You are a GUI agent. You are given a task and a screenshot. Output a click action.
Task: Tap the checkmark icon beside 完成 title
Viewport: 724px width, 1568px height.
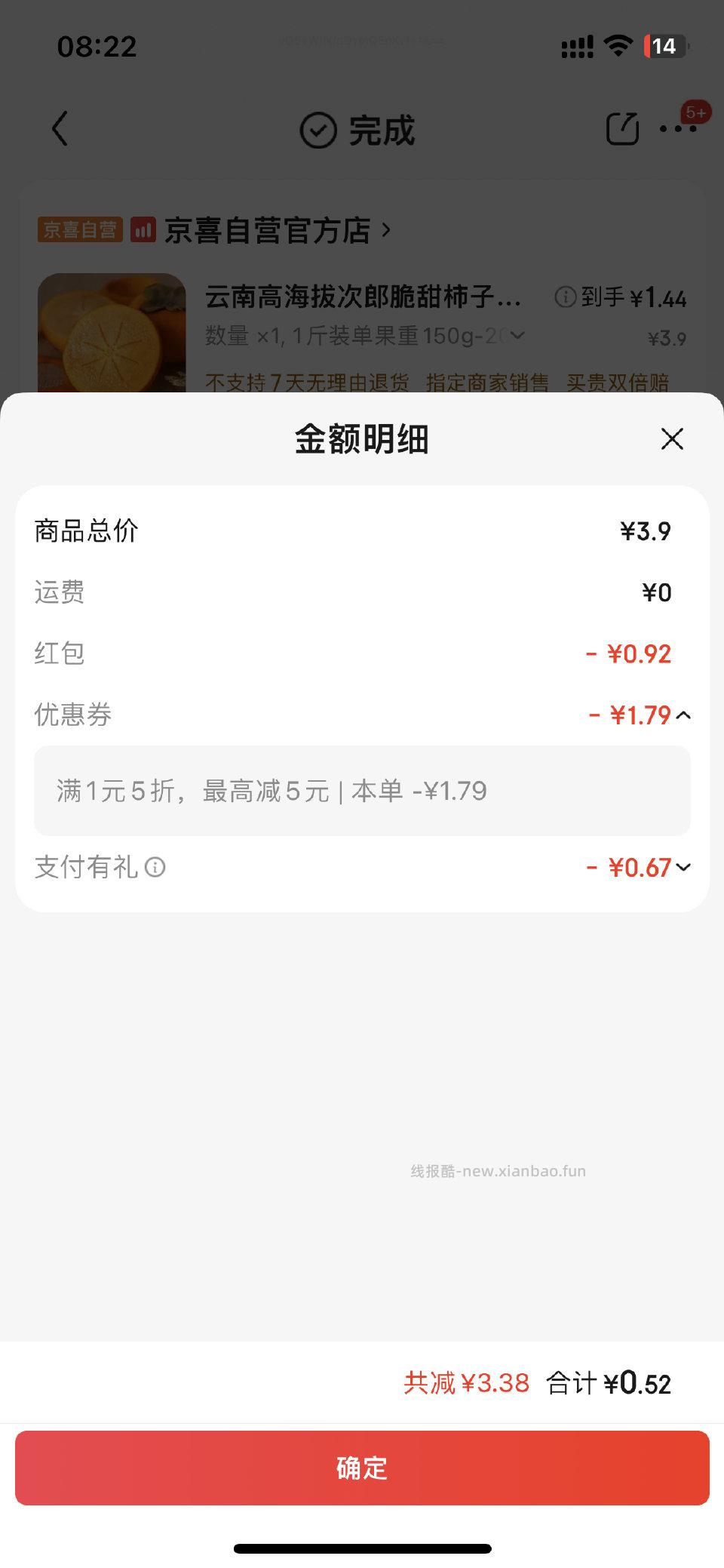click(x=318, y=130)
